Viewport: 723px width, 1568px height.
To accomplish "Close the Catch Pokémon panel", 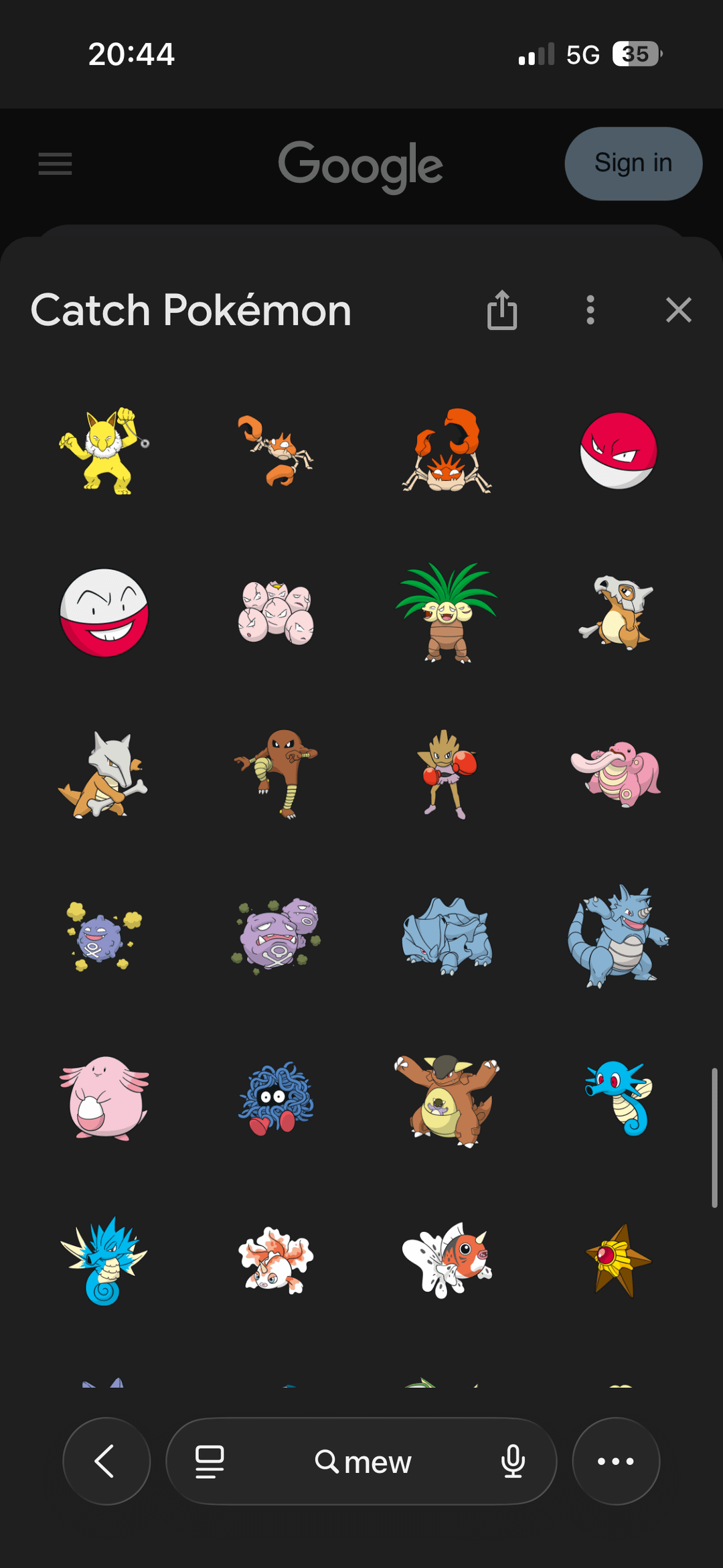I will [x=678, y=310].
